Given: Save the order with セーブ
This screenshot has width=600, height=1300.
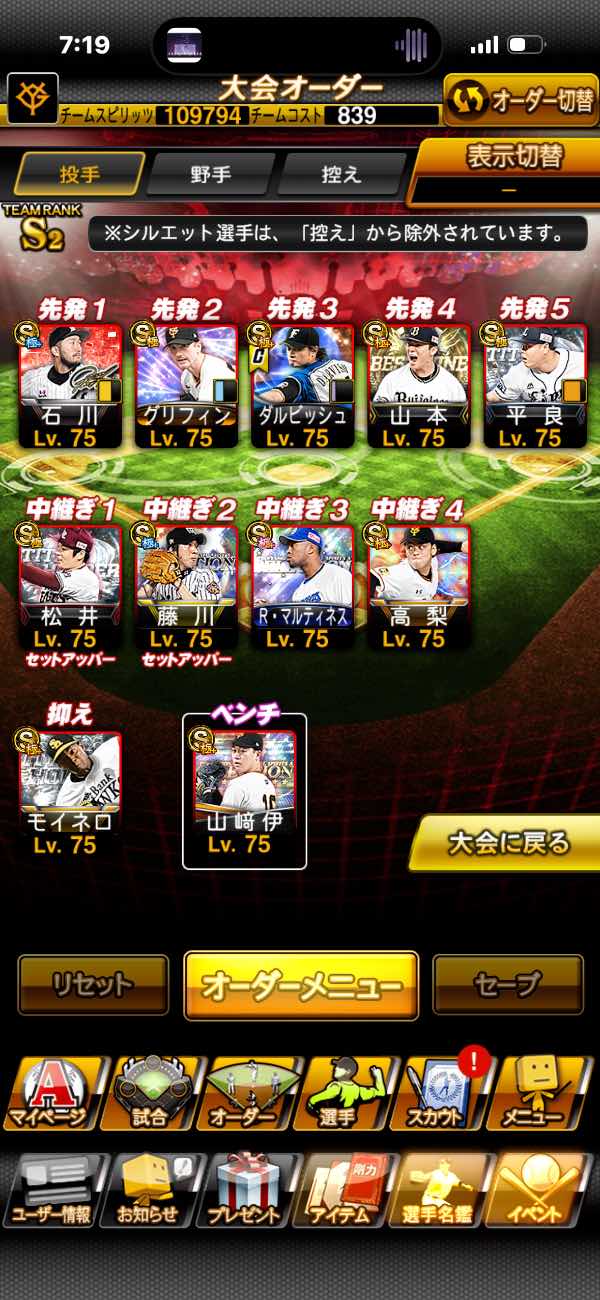Looking at the screenshot, I should pyautogui.click(x=507, y=985).
